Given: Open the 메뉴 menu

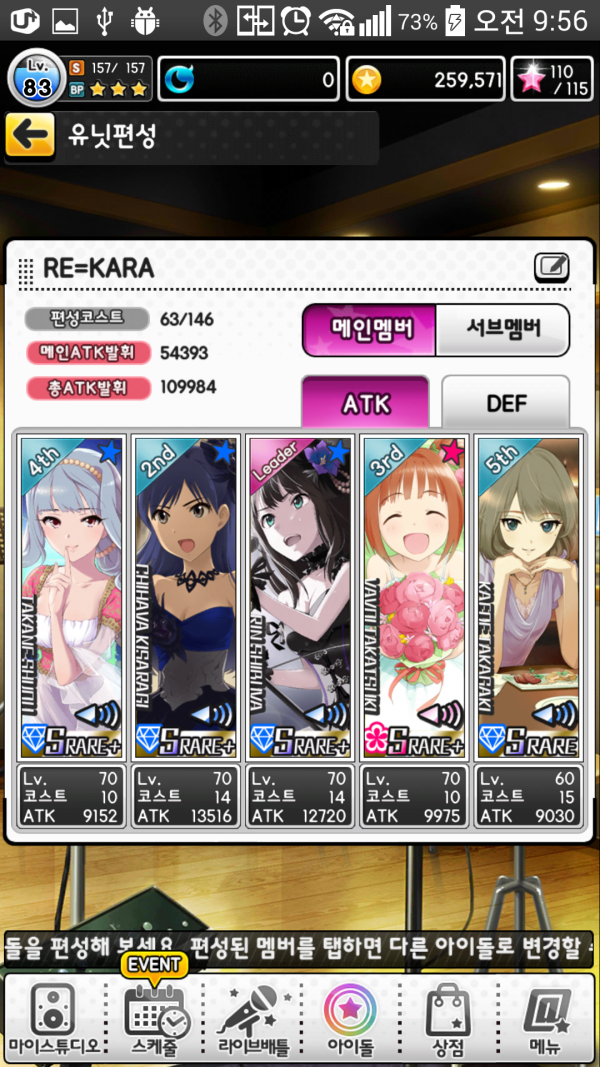Looking at the screenshot, I should point(545,1019).
